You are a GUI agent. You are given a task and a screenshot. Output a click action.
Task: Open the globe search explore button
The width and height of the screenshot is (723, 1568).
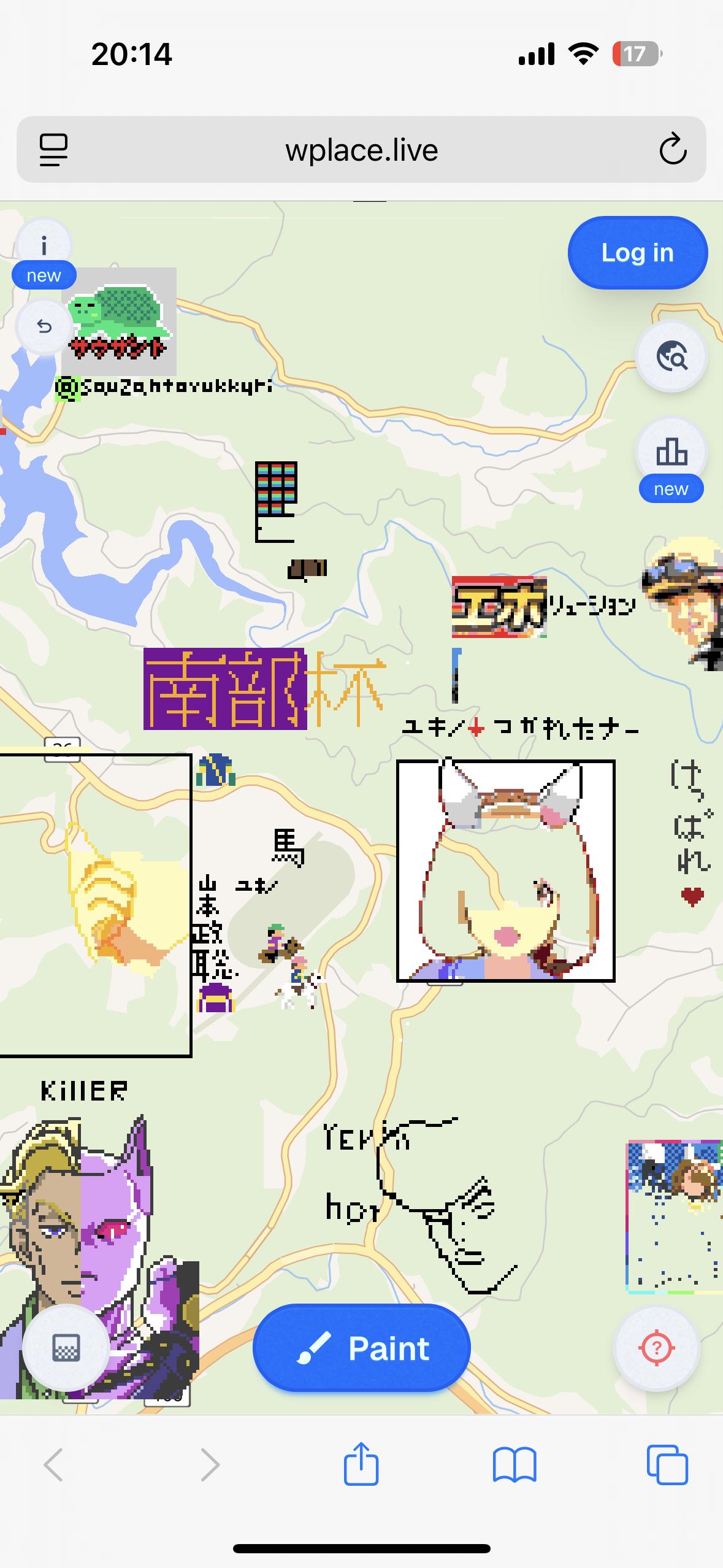671,356
